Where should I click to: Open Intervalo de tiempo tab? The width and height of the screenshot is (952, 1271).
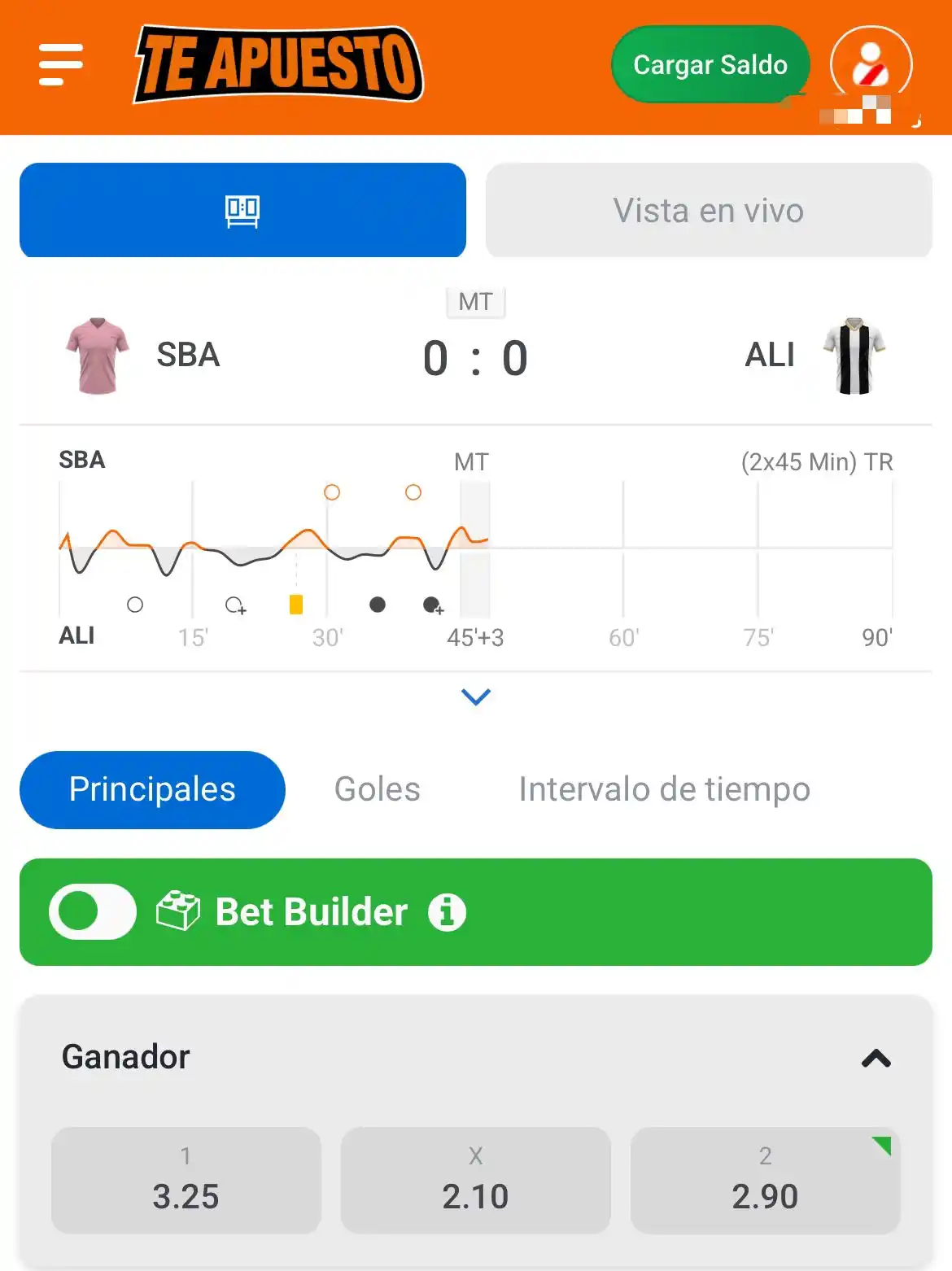(664, 789)
